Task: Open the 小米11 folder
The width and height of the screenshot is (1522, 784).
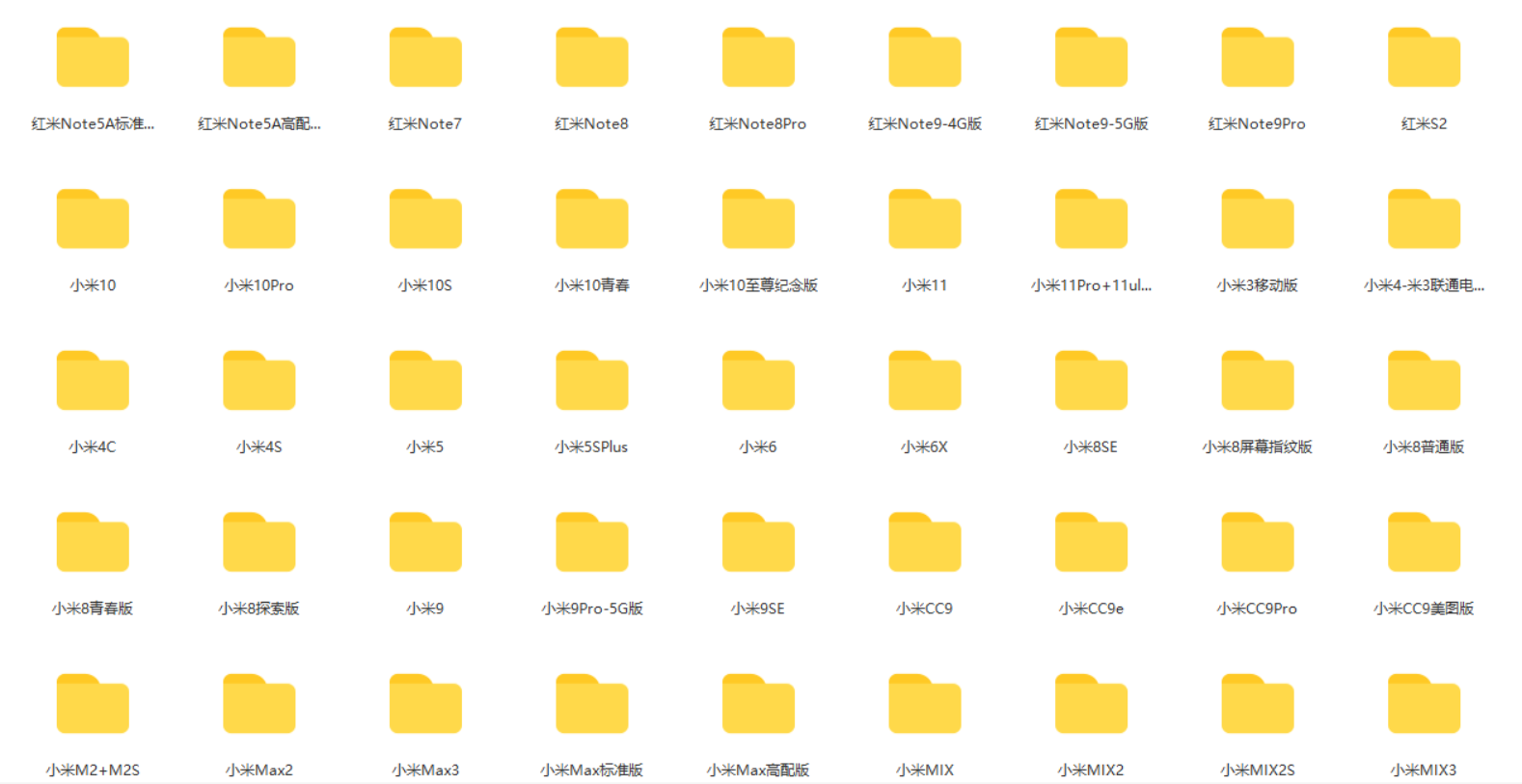Action: (925, 221)
